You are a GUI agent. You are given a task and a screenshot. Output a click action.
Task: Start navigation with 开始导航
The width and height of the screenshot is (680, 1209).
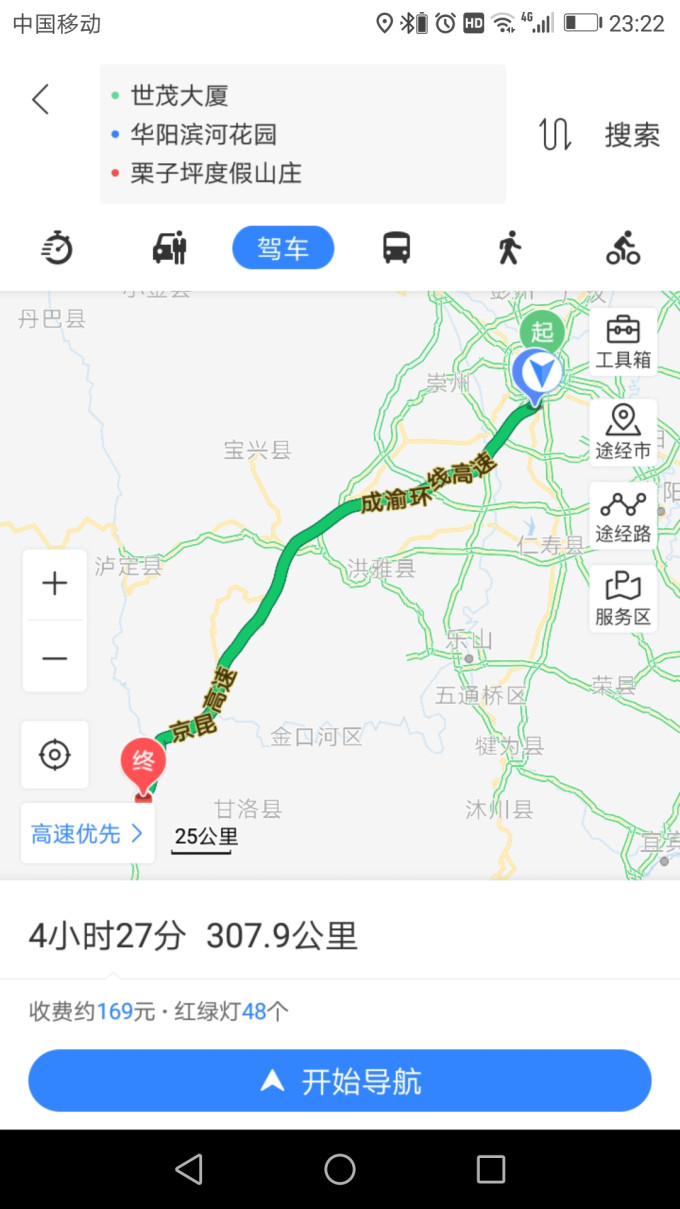tap(340, 1081)
